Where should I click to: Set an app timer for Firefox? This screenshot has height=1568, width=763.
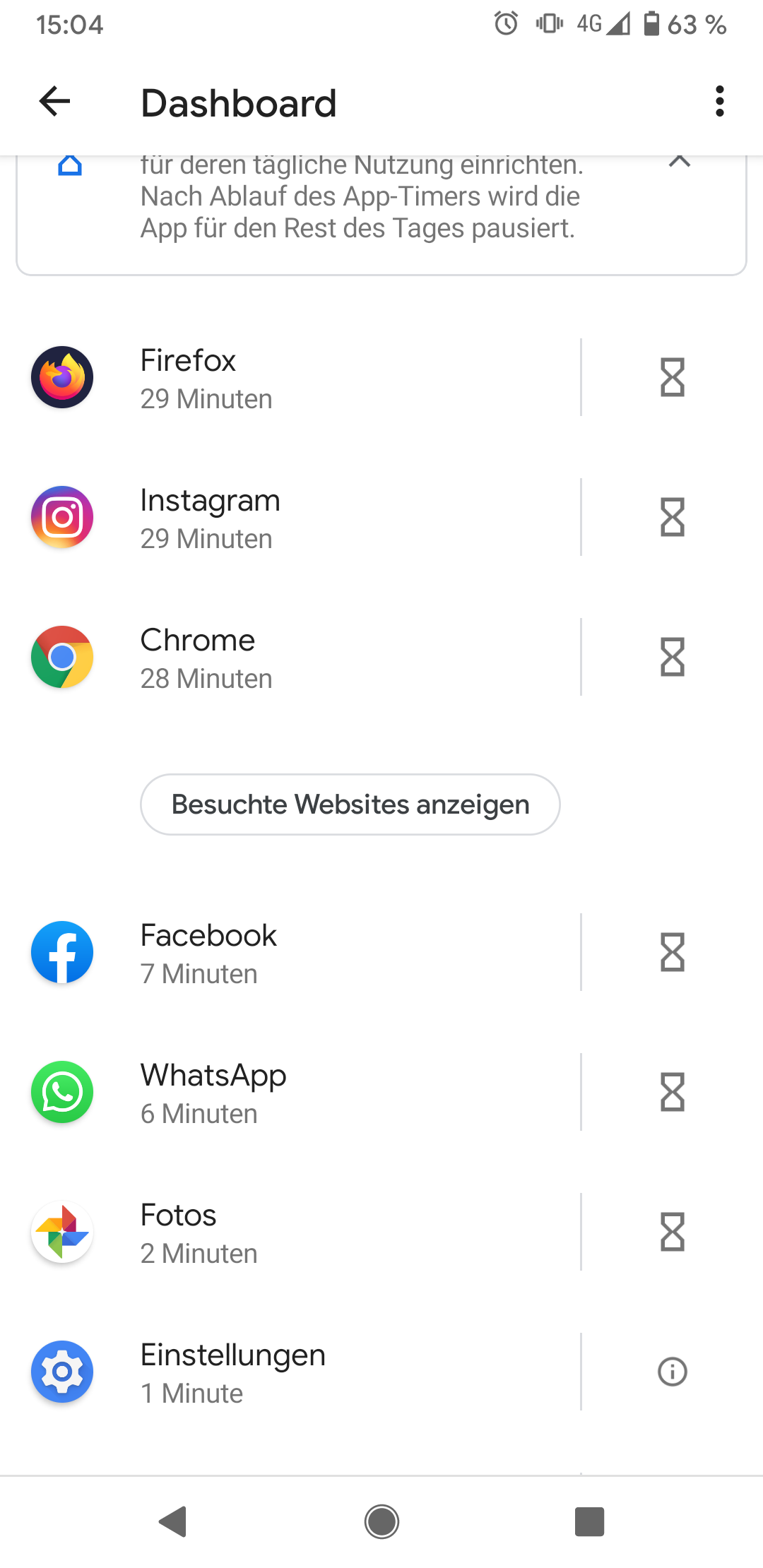coord(672,378)
